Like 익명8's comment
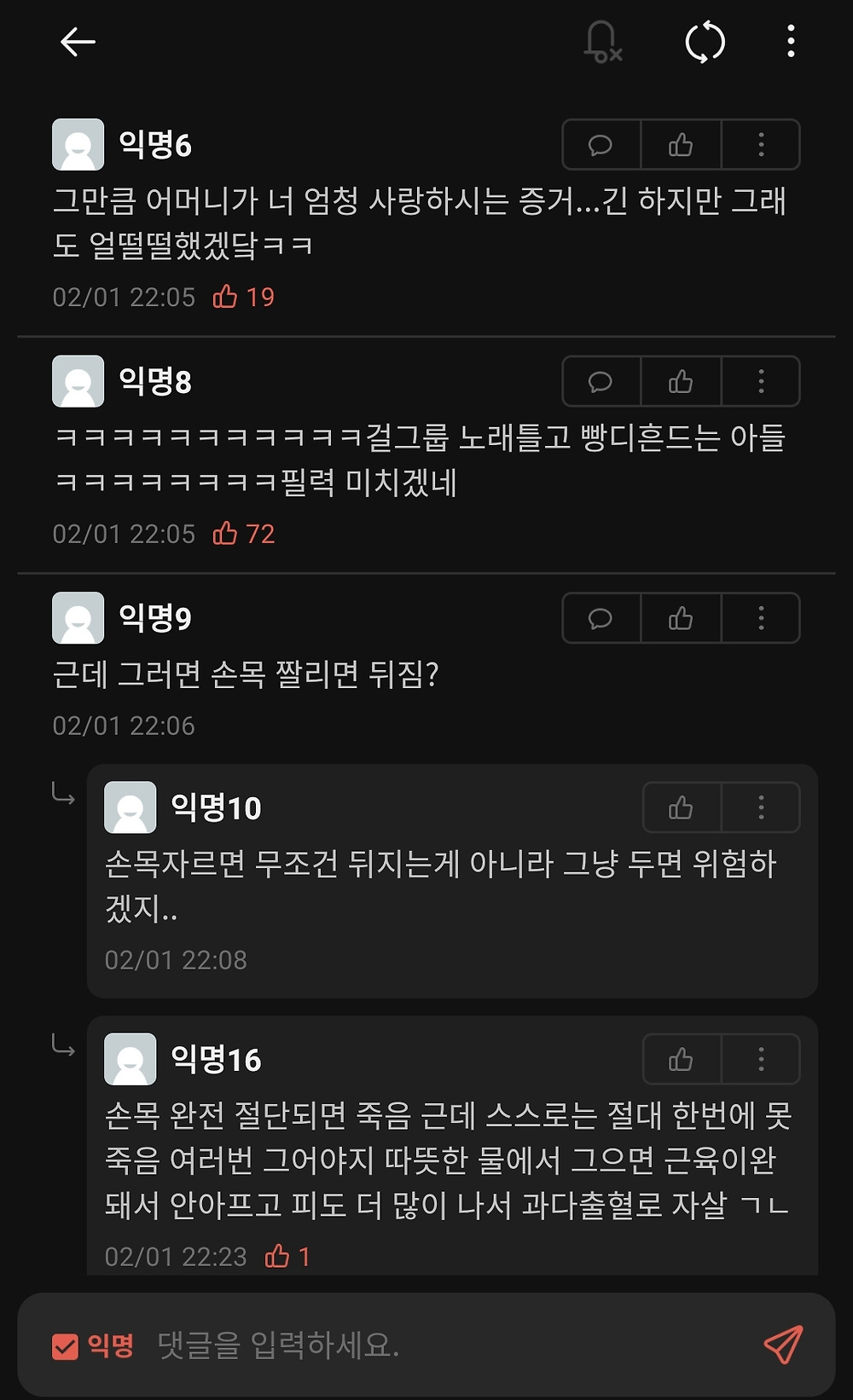 point(681,381)
